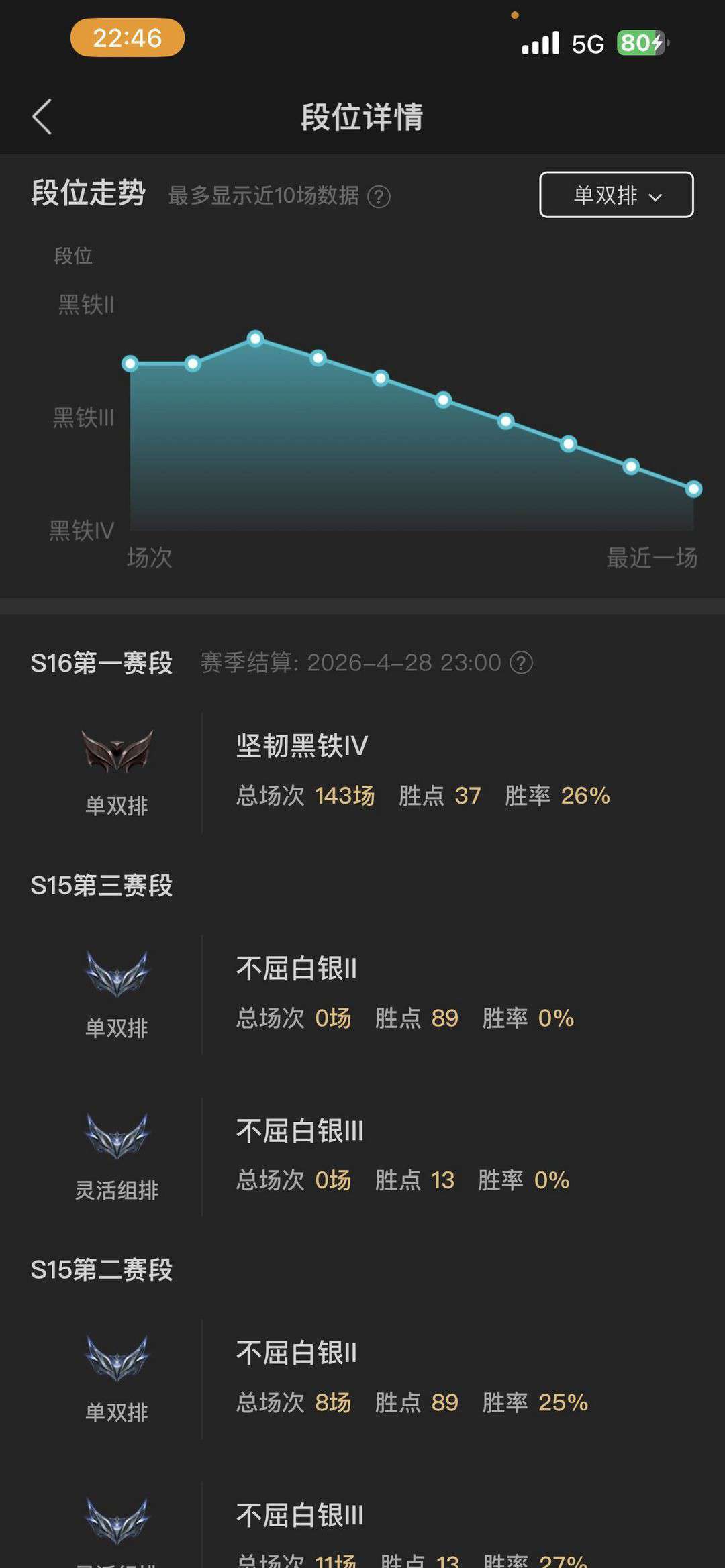Viewport: 725px width, 1568px height.
Task: Tap the 5G network indicator
Action: [x=588, y=42]
